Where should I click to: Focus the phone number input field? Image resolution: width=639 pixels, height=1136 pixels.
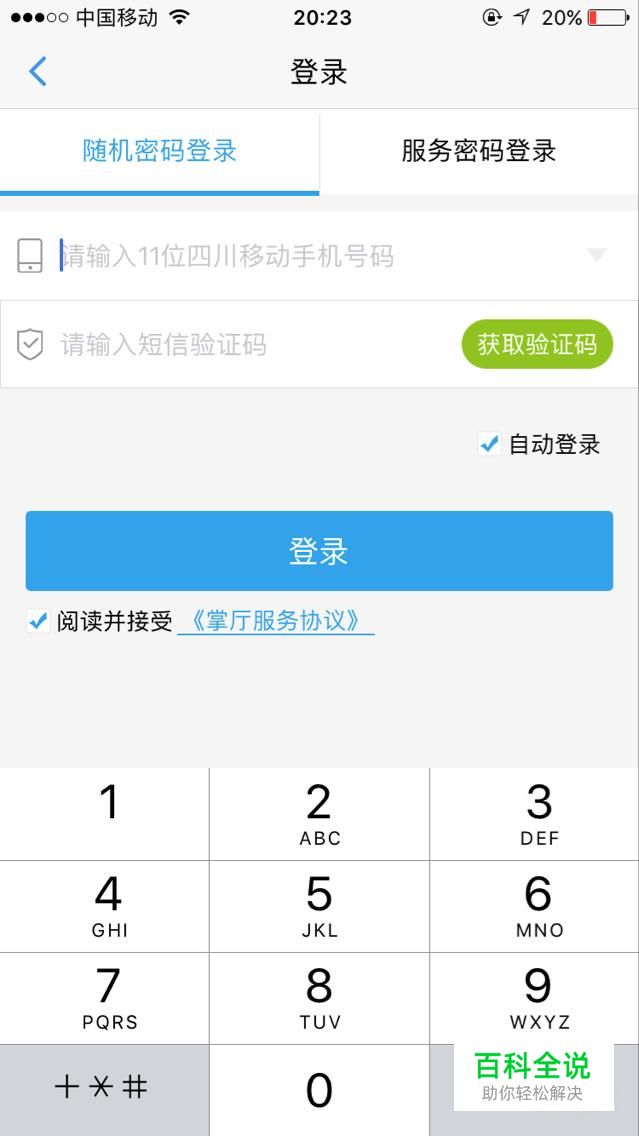coord(319,256)
